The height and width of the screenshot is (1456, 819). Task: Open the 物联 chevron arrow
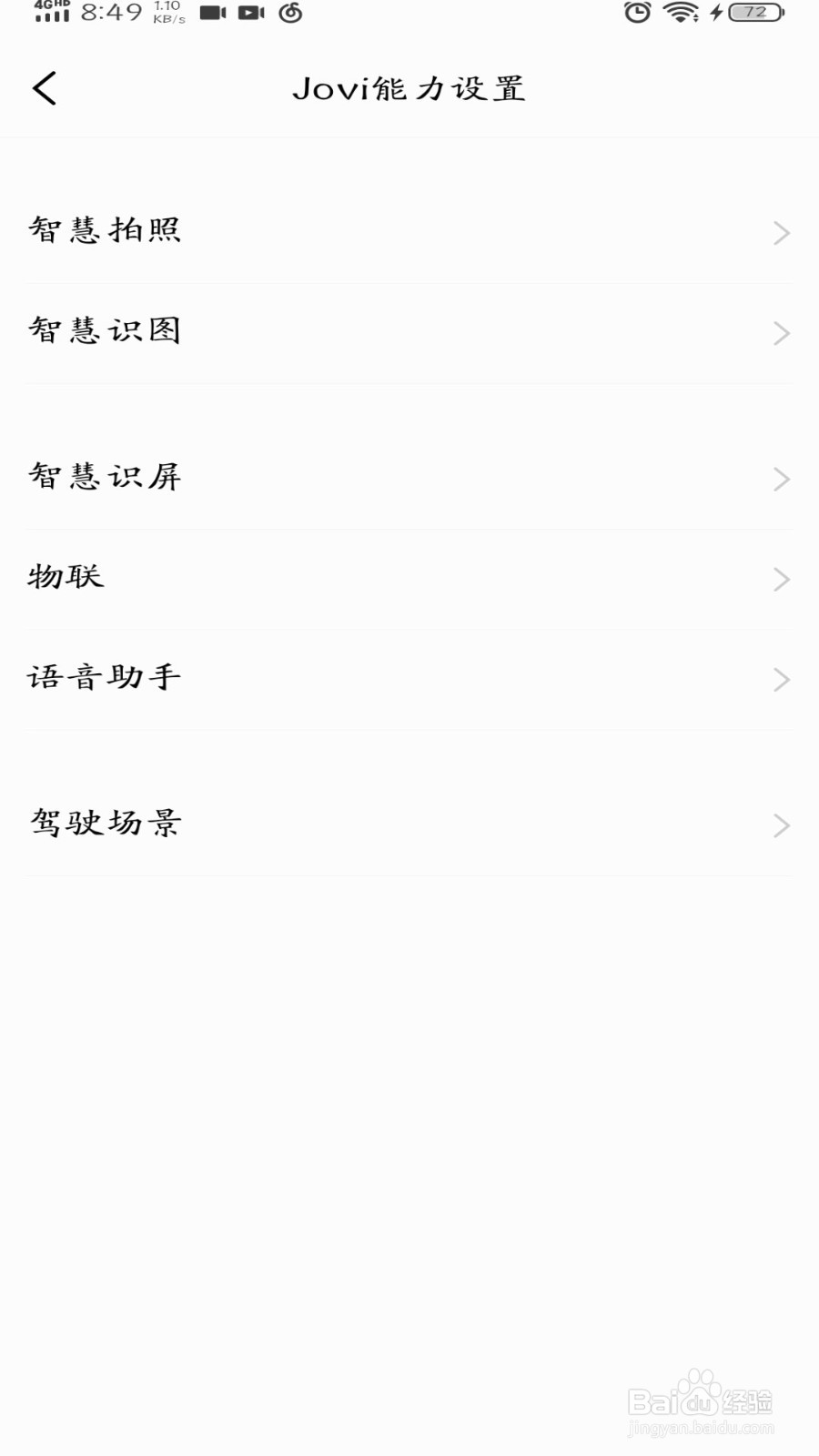[x=781, y=579]
